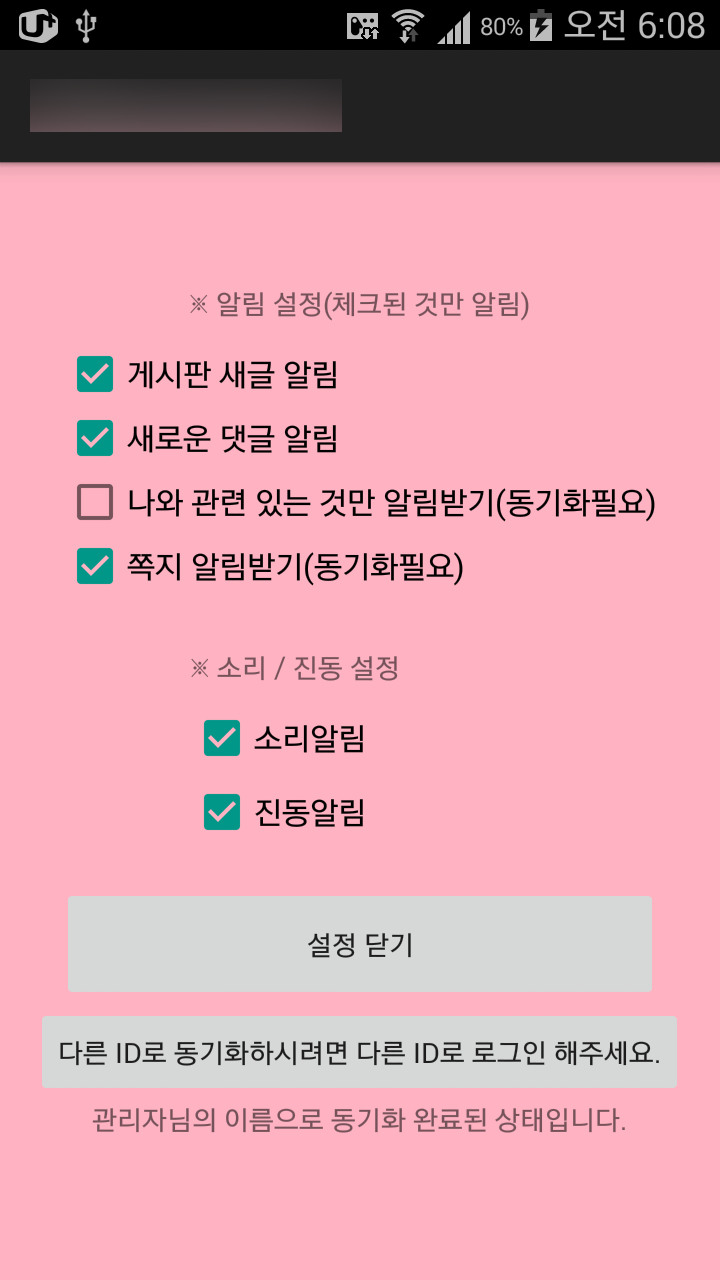Image resolution: width=720 pixels, height=1280 pixels.
Task: Toggle the 쪽지 알림받기 checkbox
Action: [95, 566]
